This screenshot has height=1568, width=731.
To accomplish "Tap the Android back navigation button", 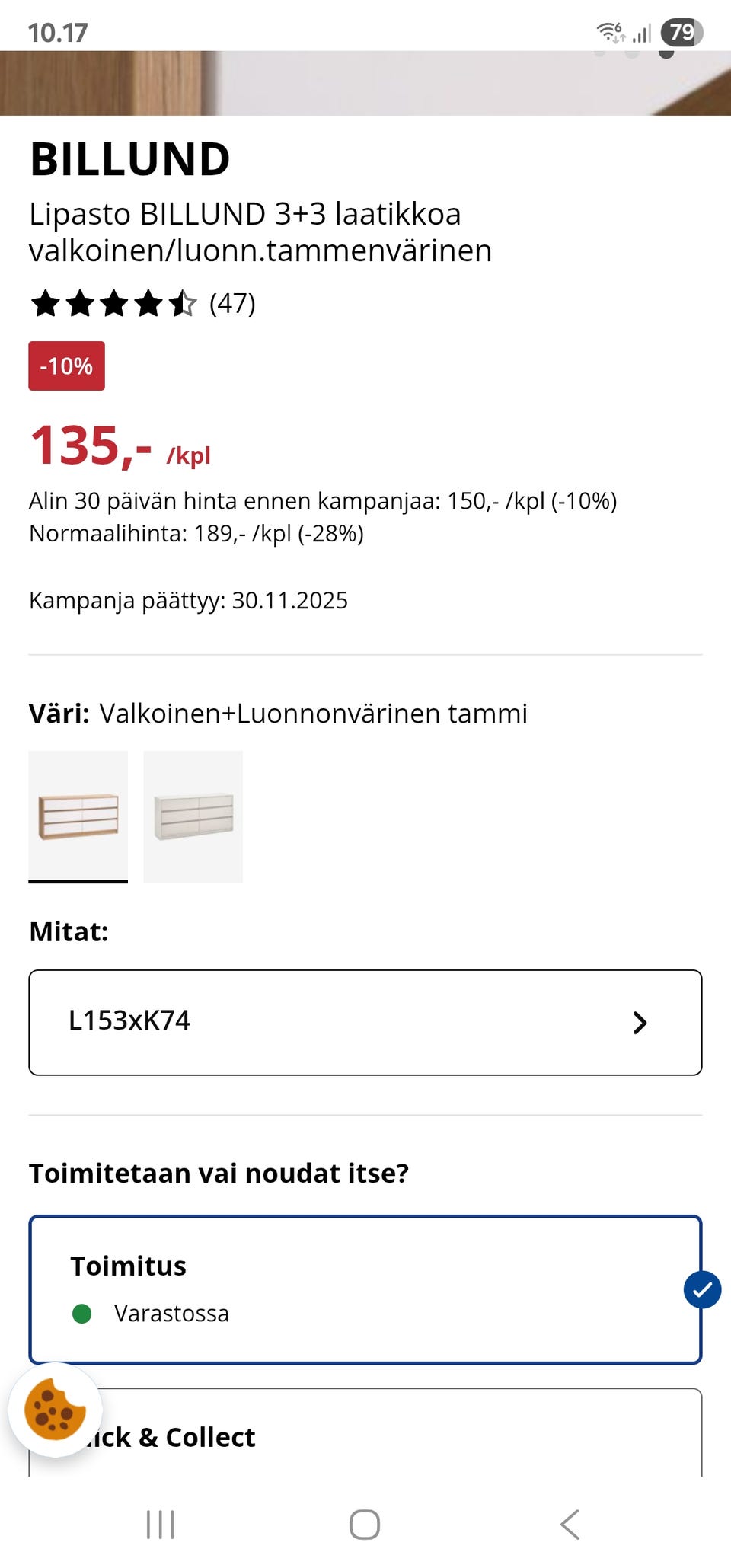I will 570,1525.
